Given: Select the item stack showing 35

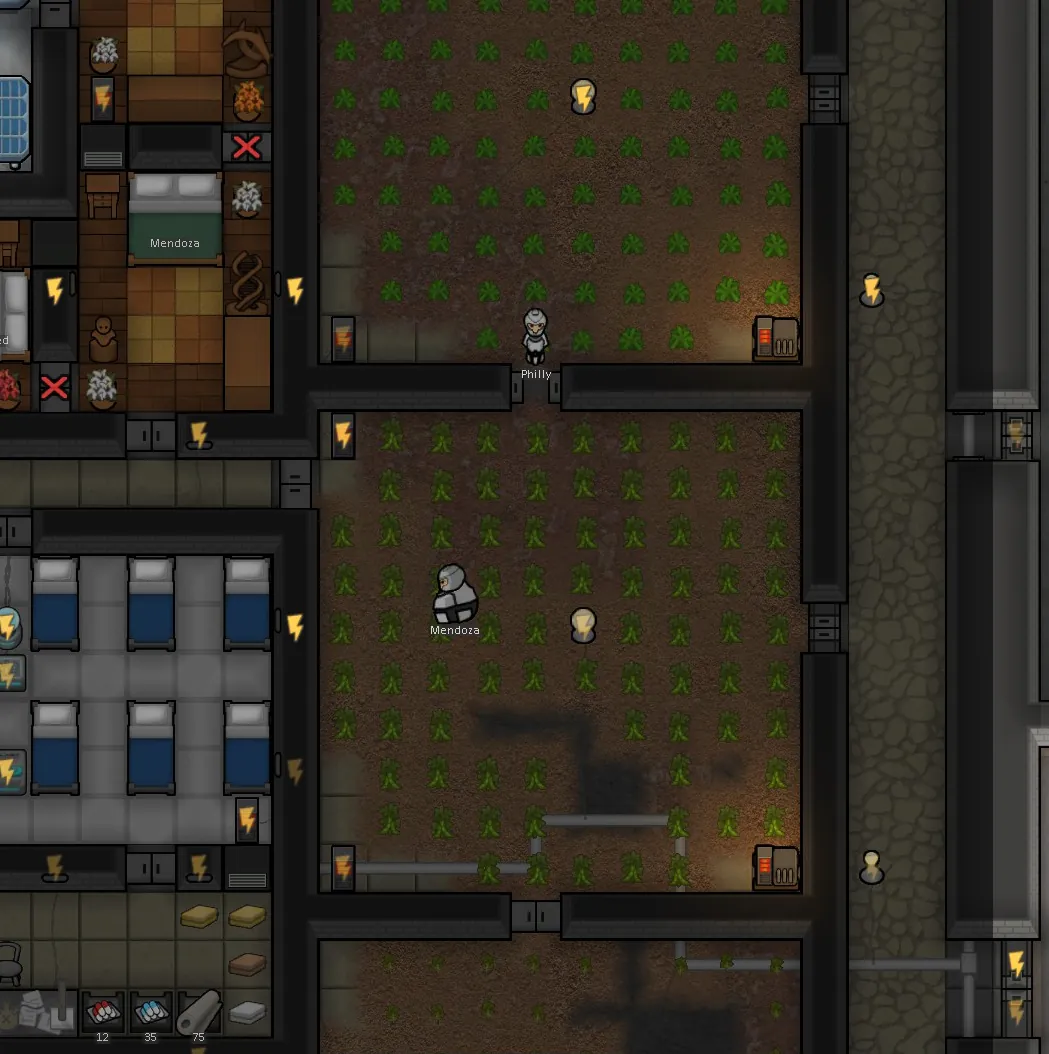Looking at the screenshot, I should (x=151, y=1012).
